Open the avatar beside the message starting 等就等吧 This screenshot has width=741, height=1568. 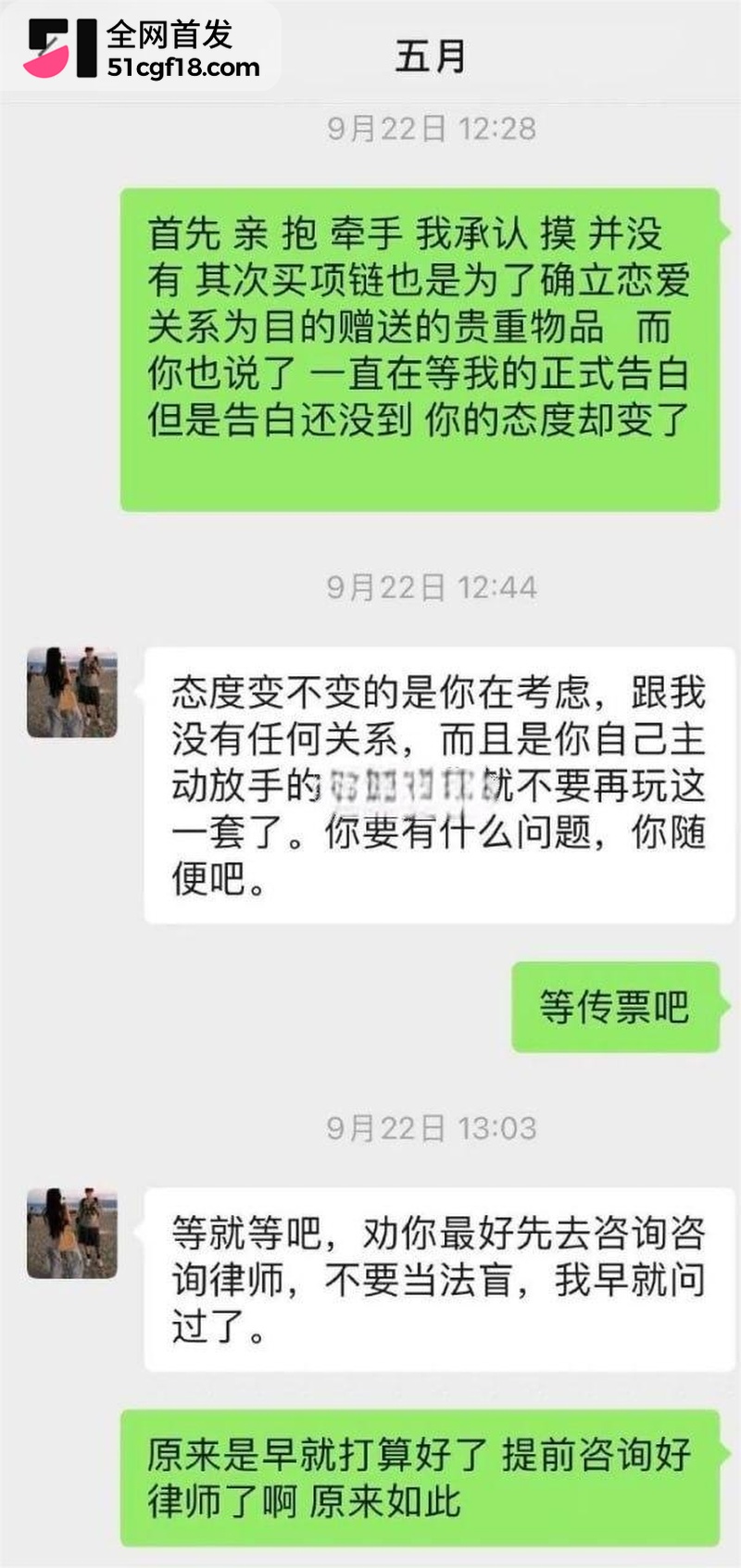pyautogui.click(x=72, y=1233)
